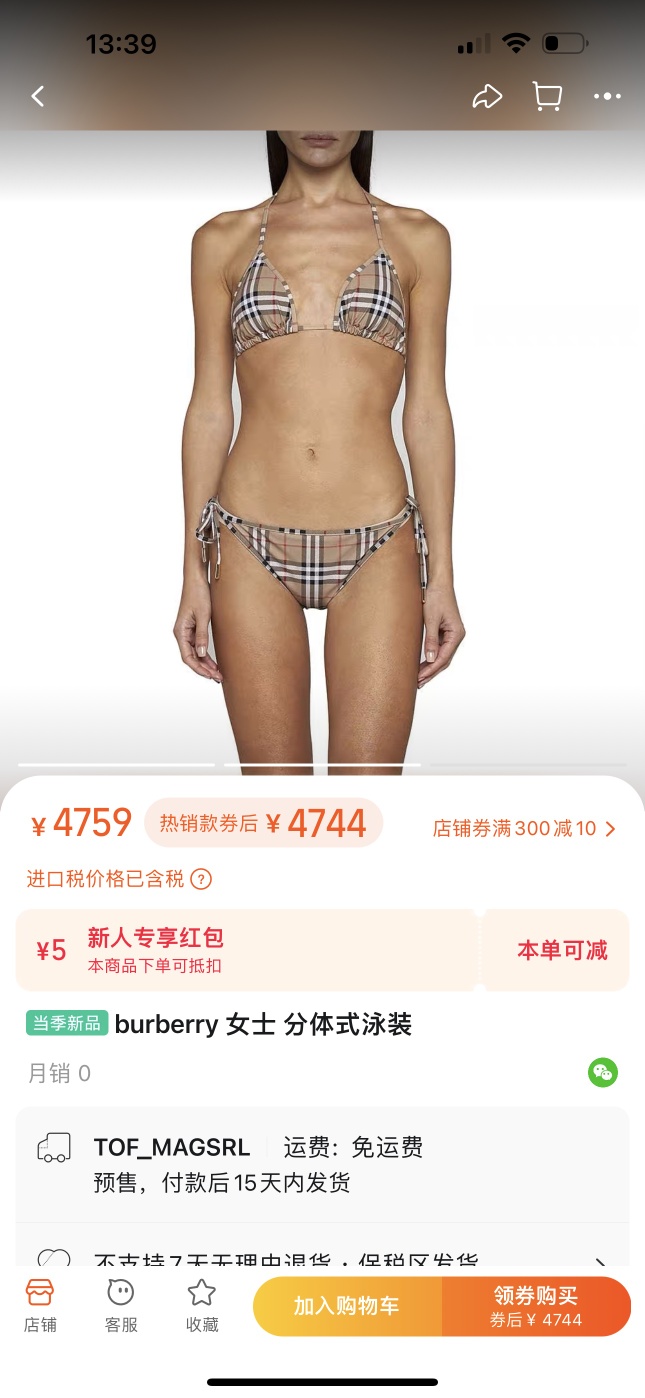Contact 客服 customer service

[121, 1305]
